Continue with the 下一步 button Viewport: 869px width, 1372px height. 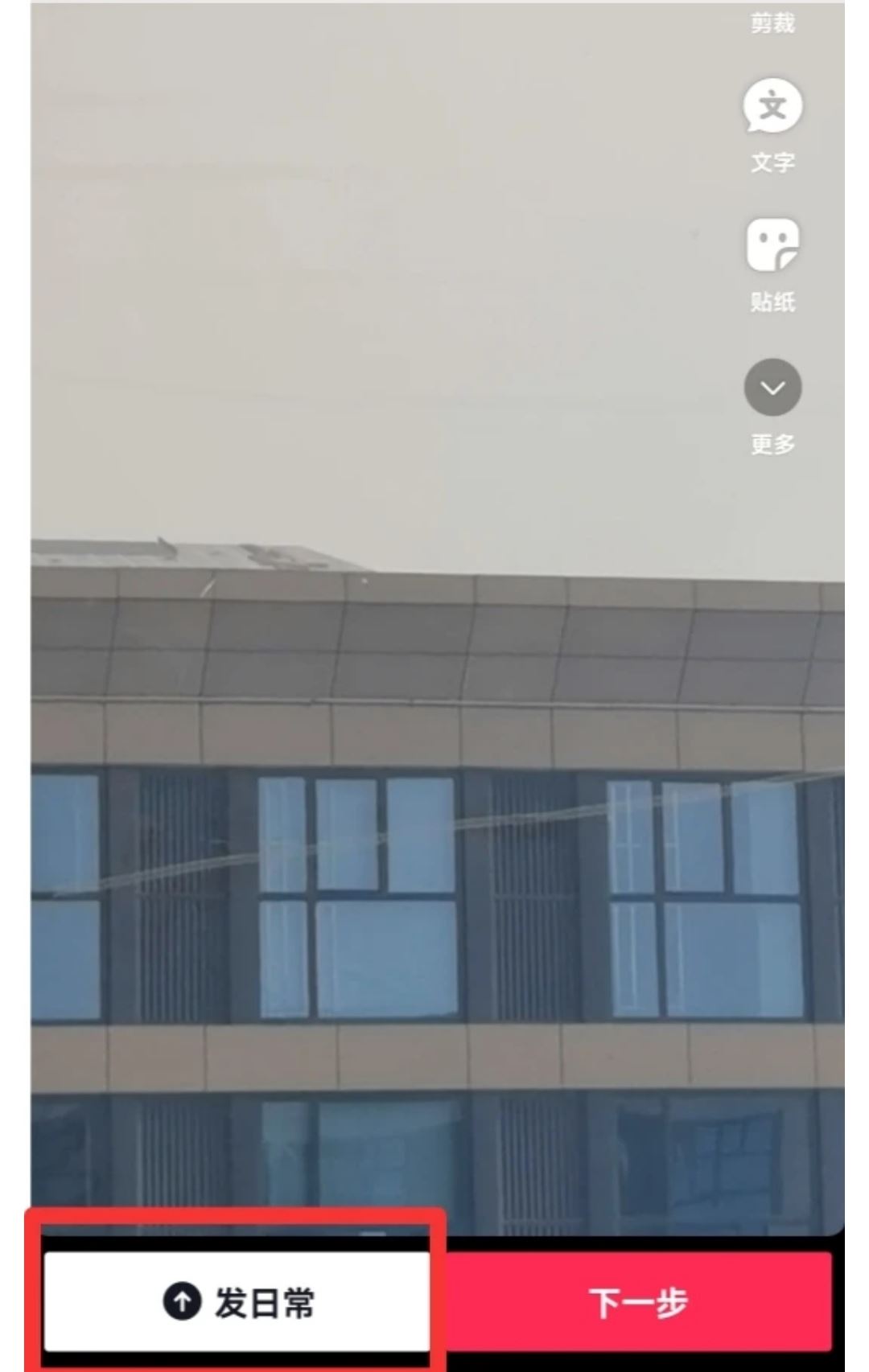coord(638,1302)
